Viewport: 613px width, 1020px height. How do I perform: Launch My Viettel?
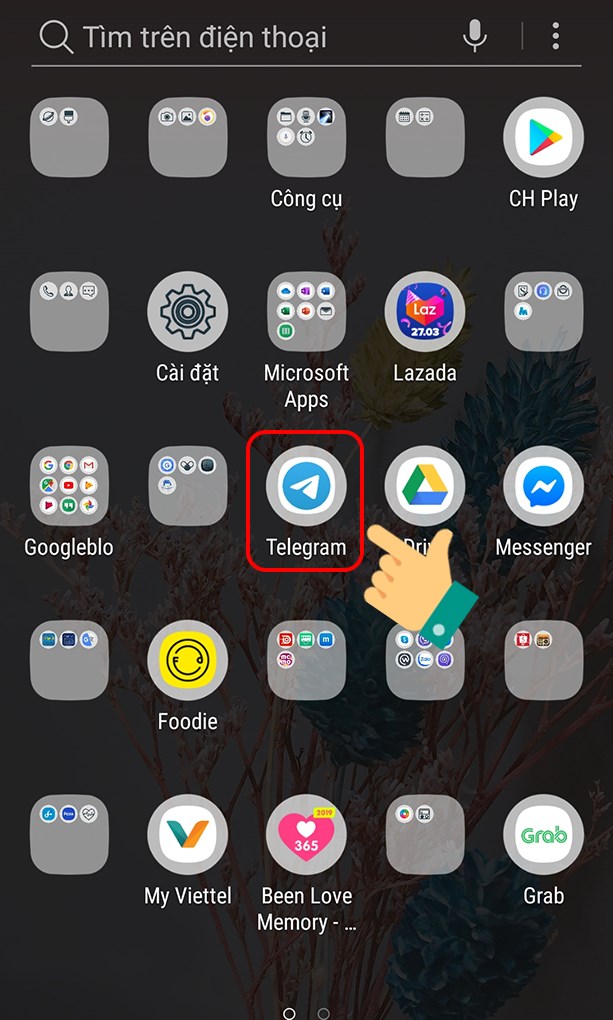point(187,834)
